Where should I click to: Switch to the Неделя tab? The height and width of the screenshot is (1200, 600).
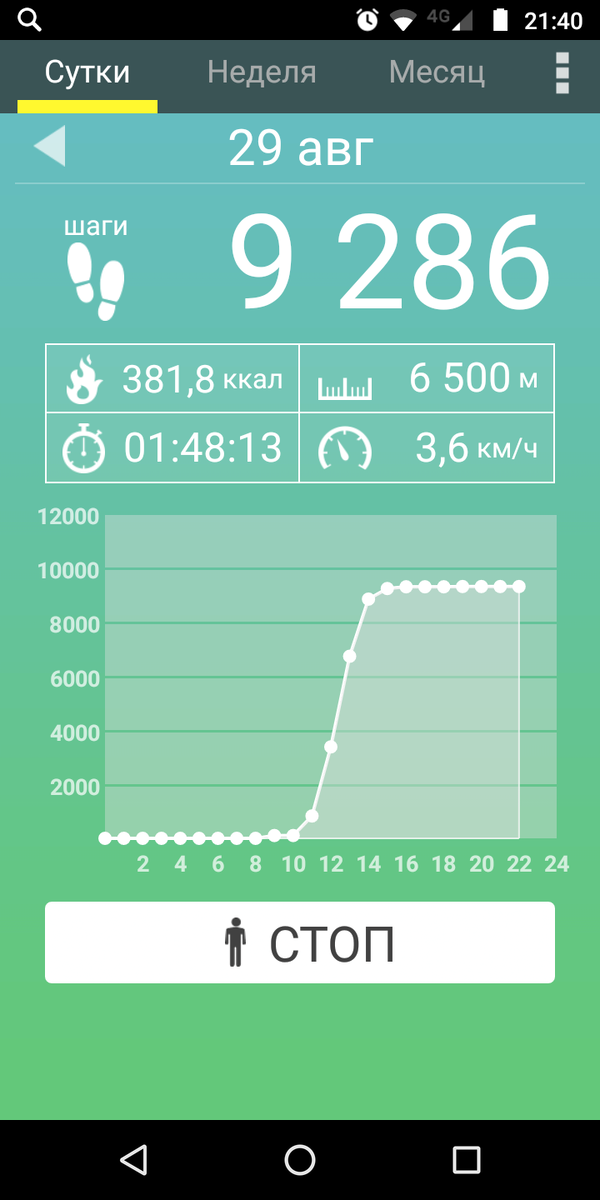[x=261, y=73]
